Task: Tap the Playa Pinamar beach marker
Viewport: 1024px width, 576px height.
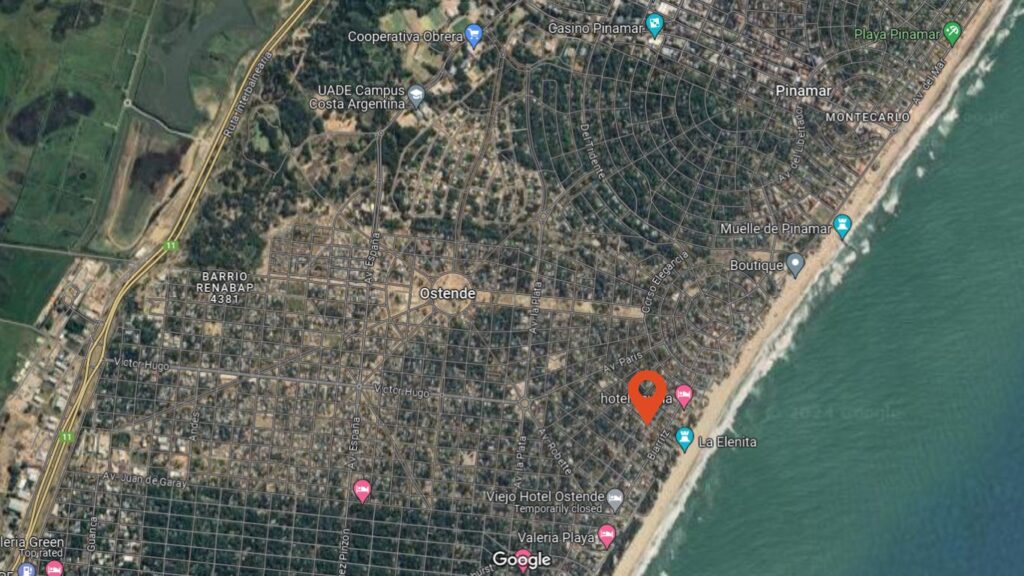Action: (x=952, y=33)
